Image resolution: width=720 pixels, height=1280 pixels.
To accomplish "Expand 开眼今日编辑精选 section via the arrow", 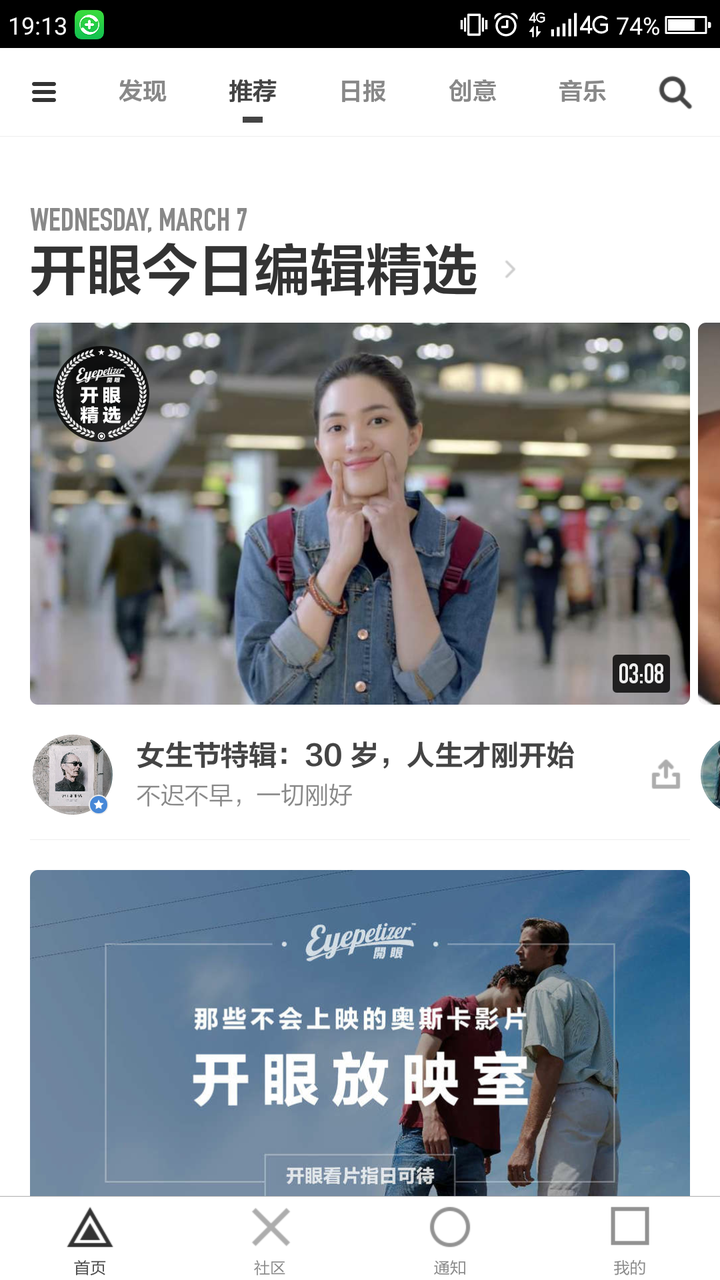I will pos(510,269).
